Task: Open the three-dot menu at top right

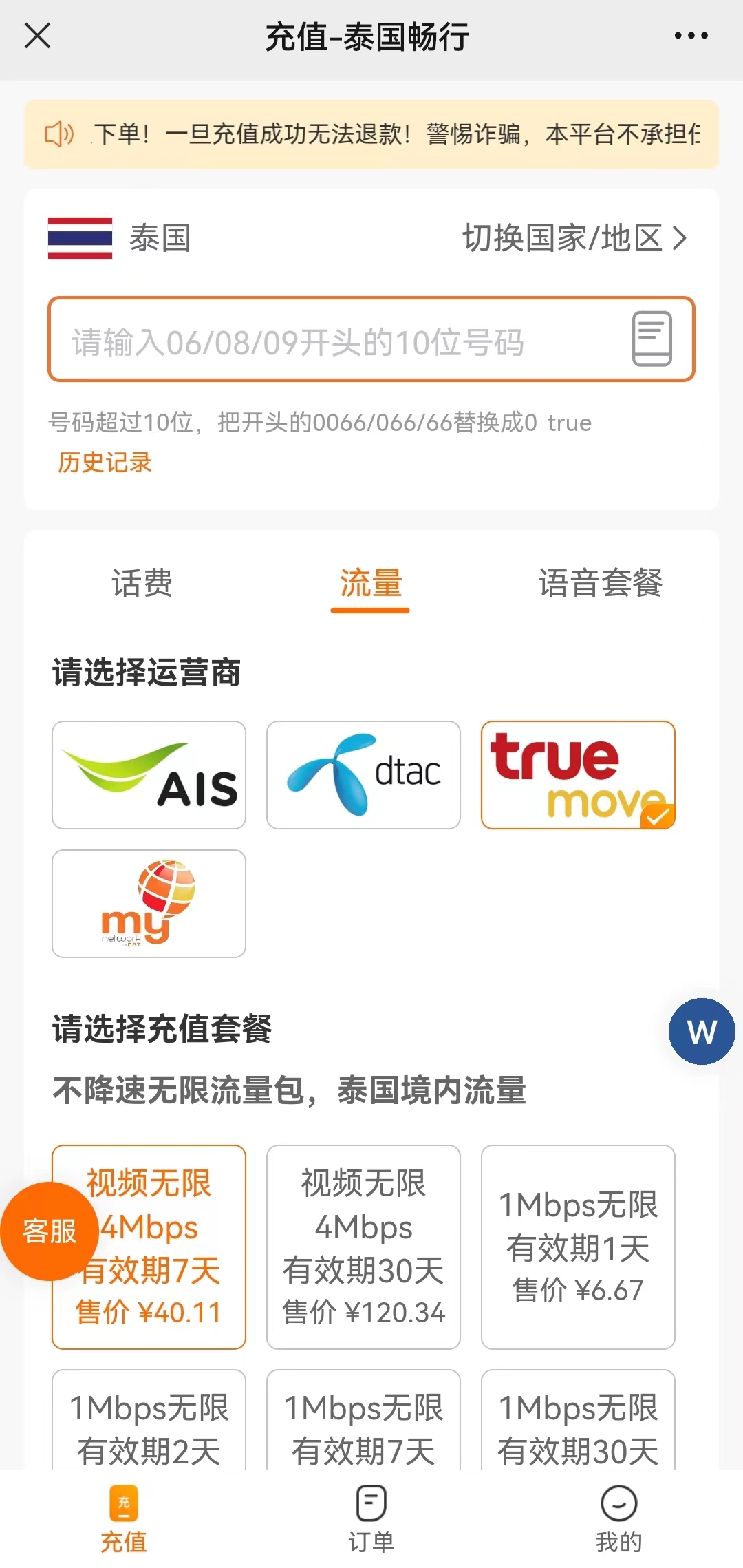Action: click(x=693, y=35)
